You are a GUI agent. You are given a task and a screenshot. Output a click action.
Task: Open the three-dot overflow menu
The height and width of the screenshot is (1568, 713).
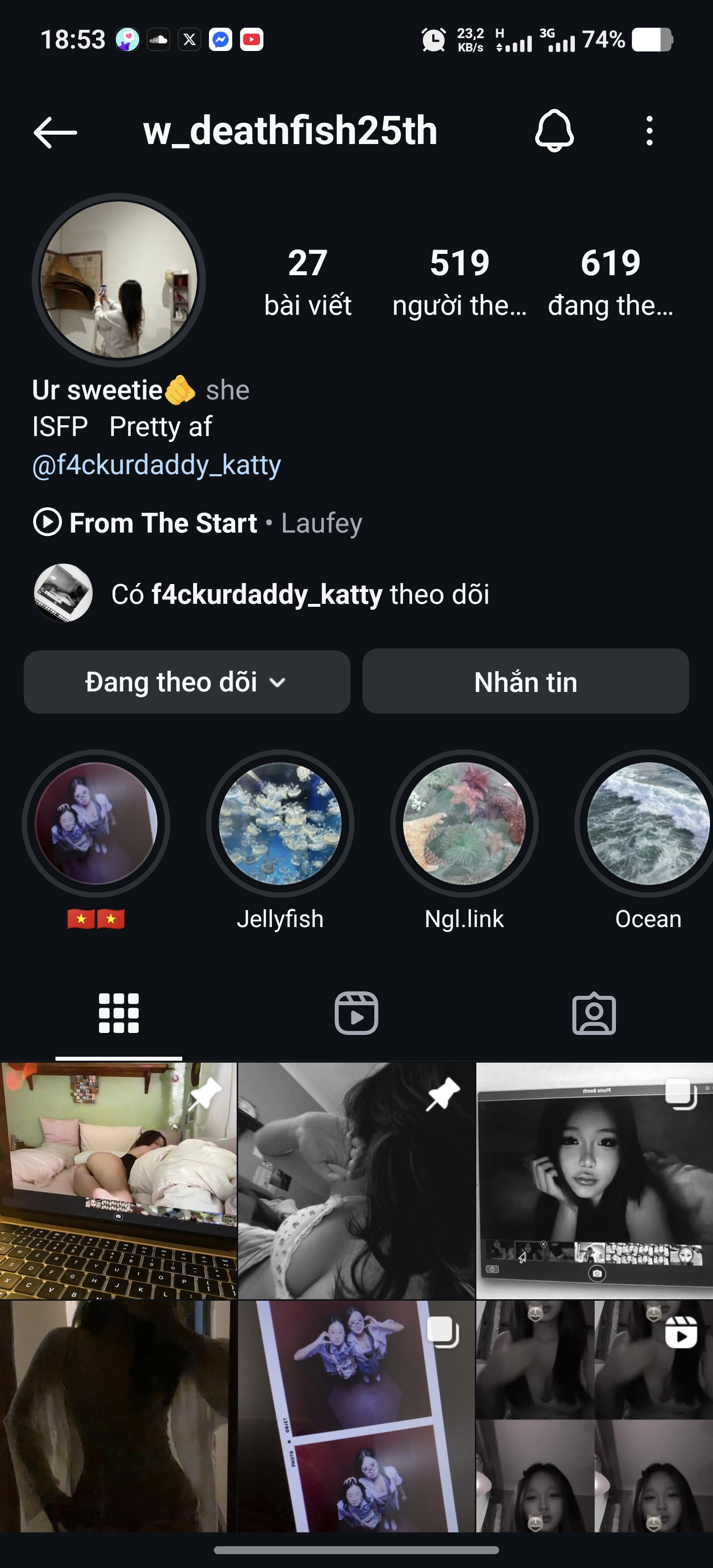pos(649,131)
